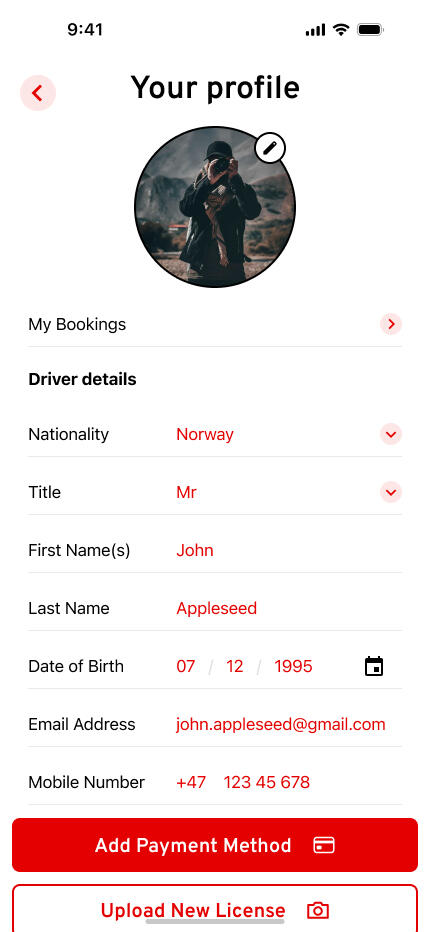This screenshot has height=932, width=430.
Task: Open the Date of Birth calendar picker
Action: (x=373, y=666)
